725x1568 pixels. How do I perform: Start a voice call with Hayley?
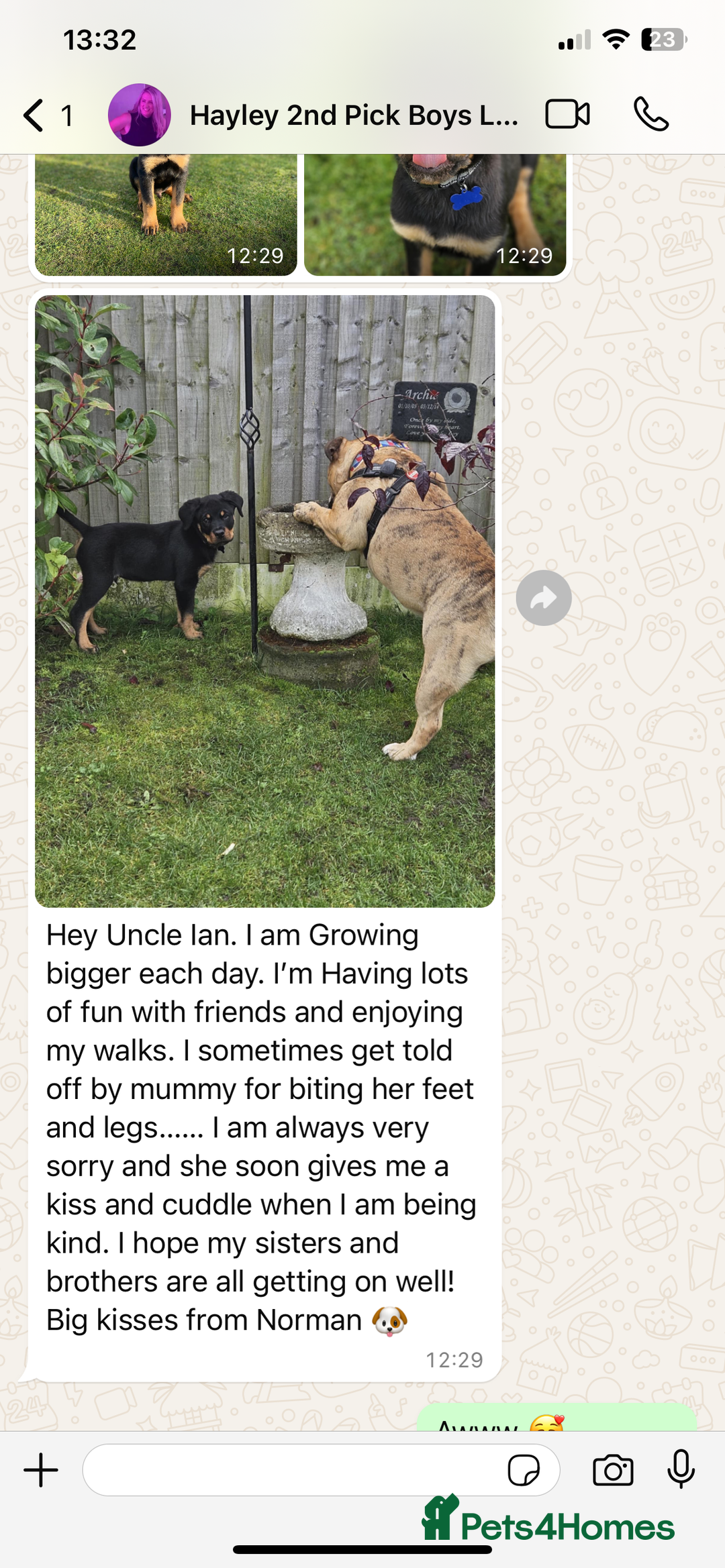[x=650, y=114]
